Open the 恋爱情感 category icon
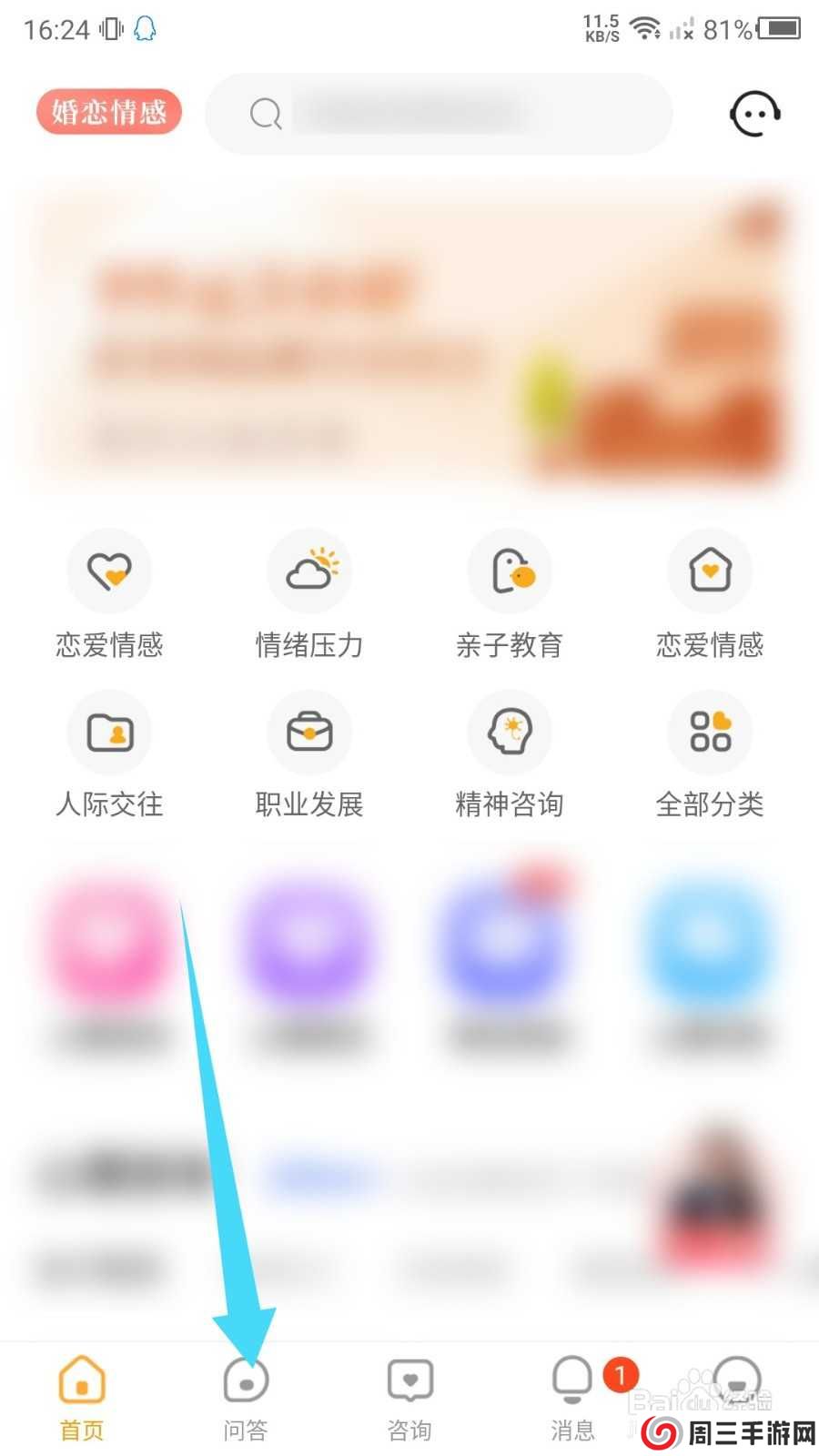 pyautogui.click(x=109, y=571)
